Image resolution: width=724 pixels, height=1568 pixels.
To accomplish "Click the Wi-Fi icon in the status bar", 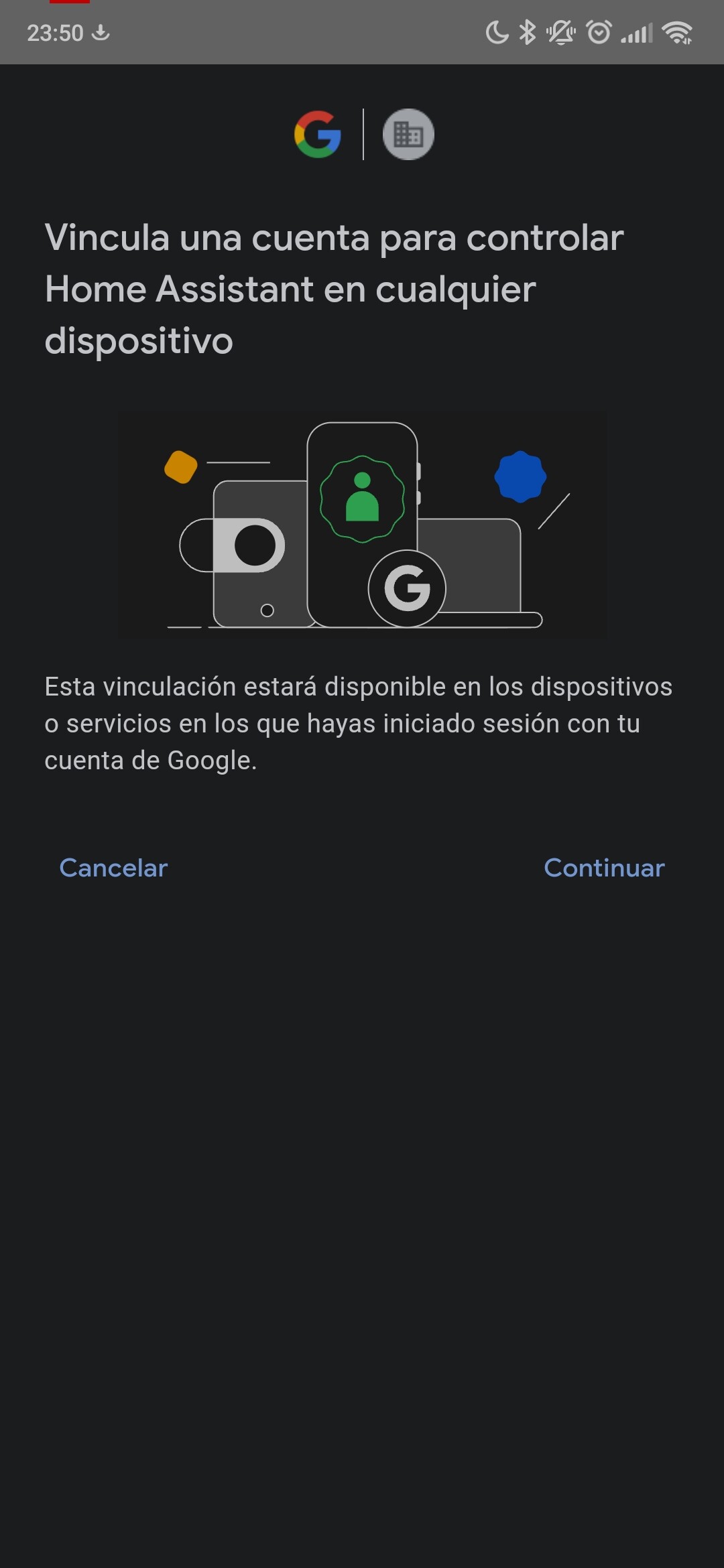I will click(677, 32).
